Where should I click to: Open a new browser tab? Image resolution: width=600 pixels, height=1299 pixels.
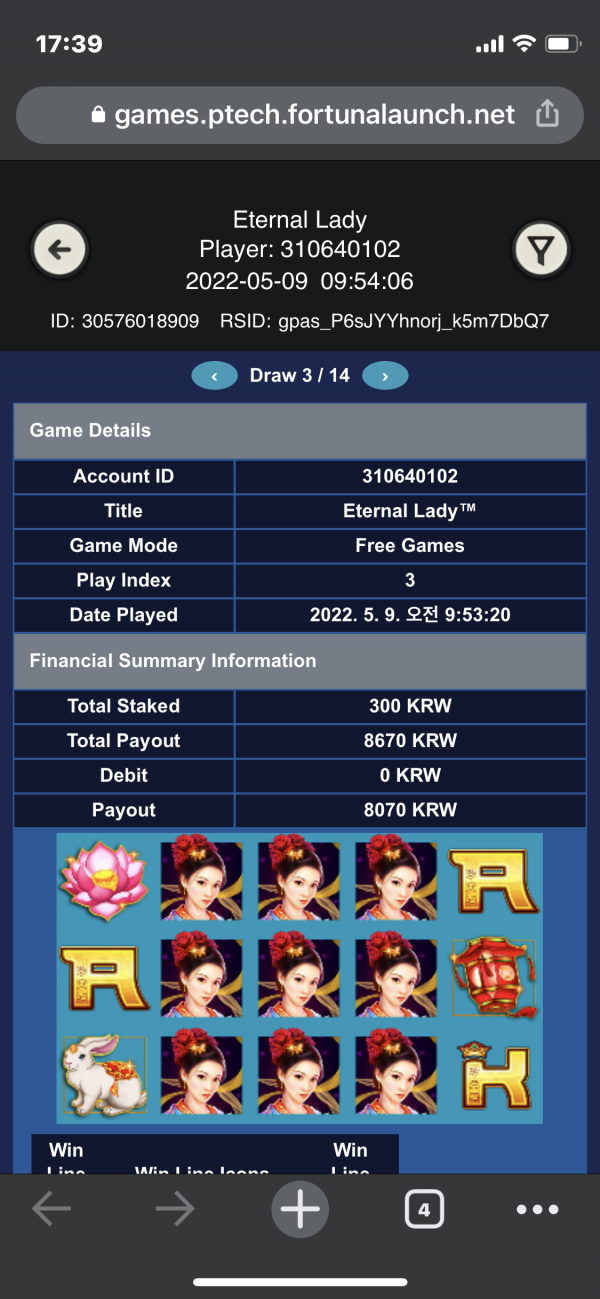coord(300,1210)
